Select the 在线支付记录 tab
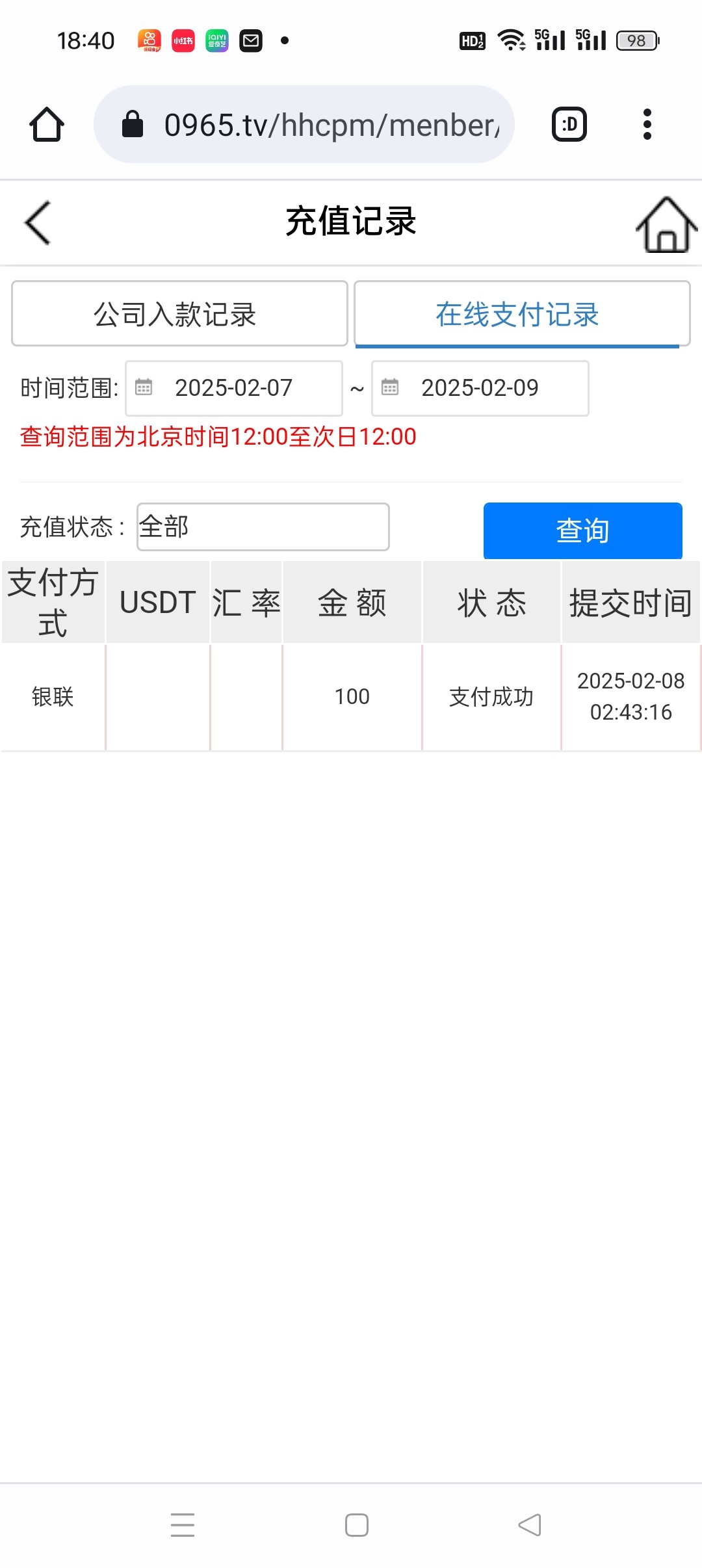702x1568 pixels. [521, 314]
